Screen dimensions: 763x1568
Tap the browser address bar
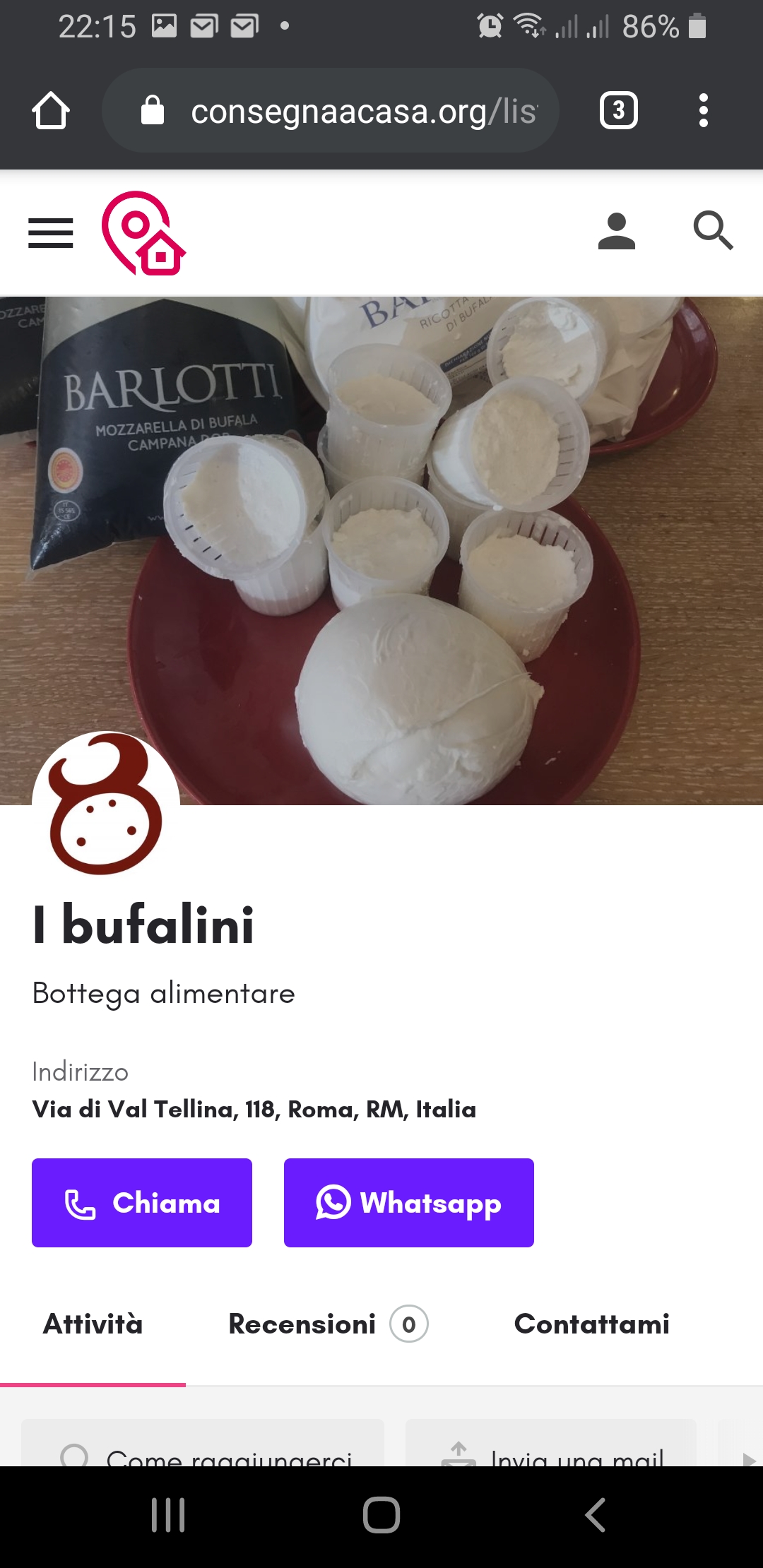point(331,111)
